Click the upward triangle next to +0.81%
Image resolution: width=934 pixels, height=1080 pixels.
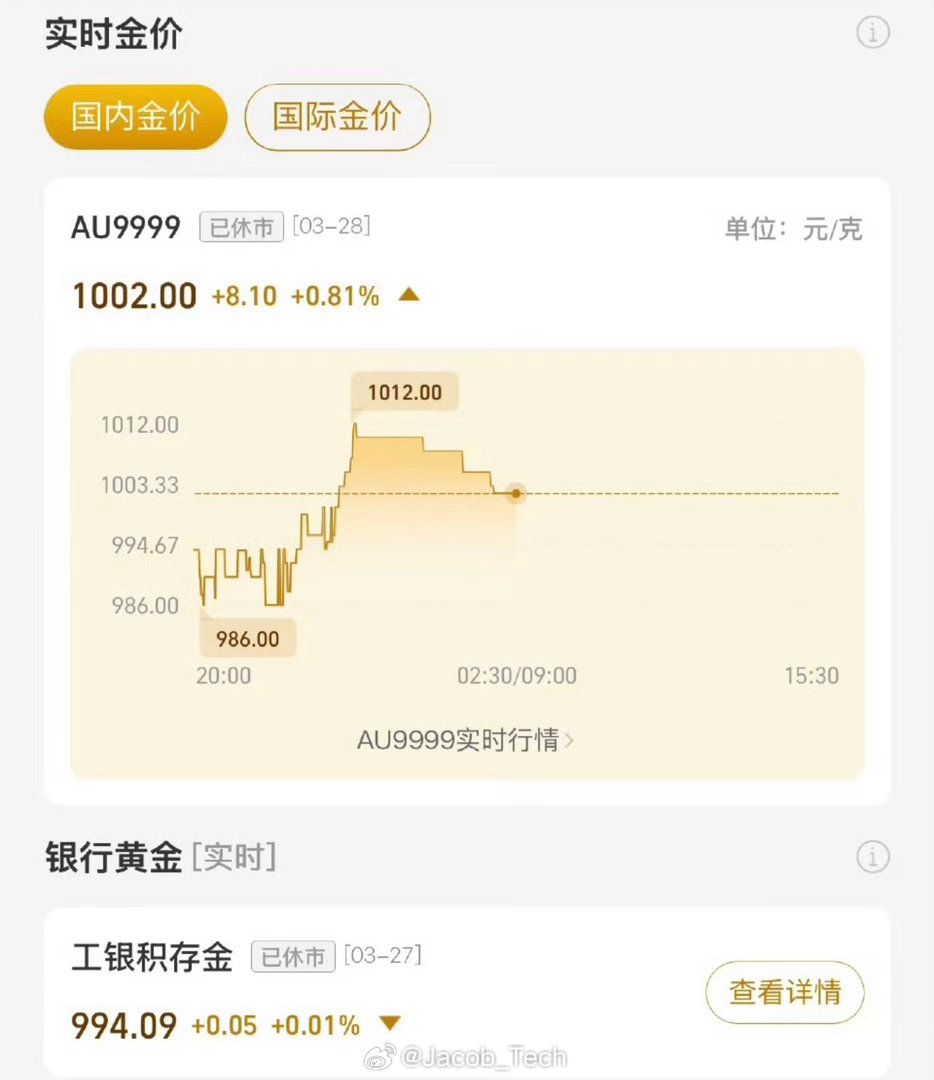tap(408, 295)
